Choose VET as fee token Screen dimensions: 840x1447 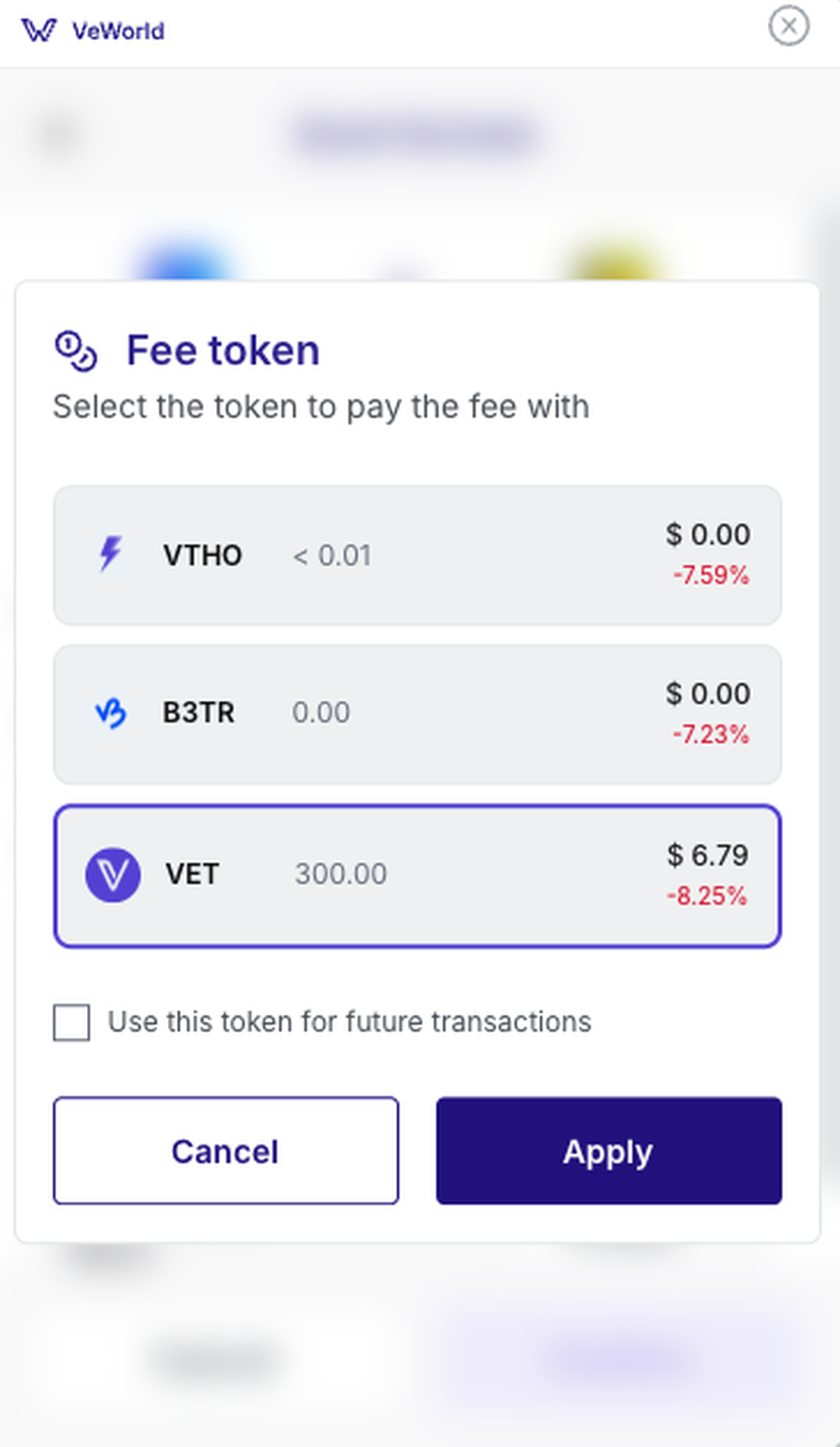(417, 876)
